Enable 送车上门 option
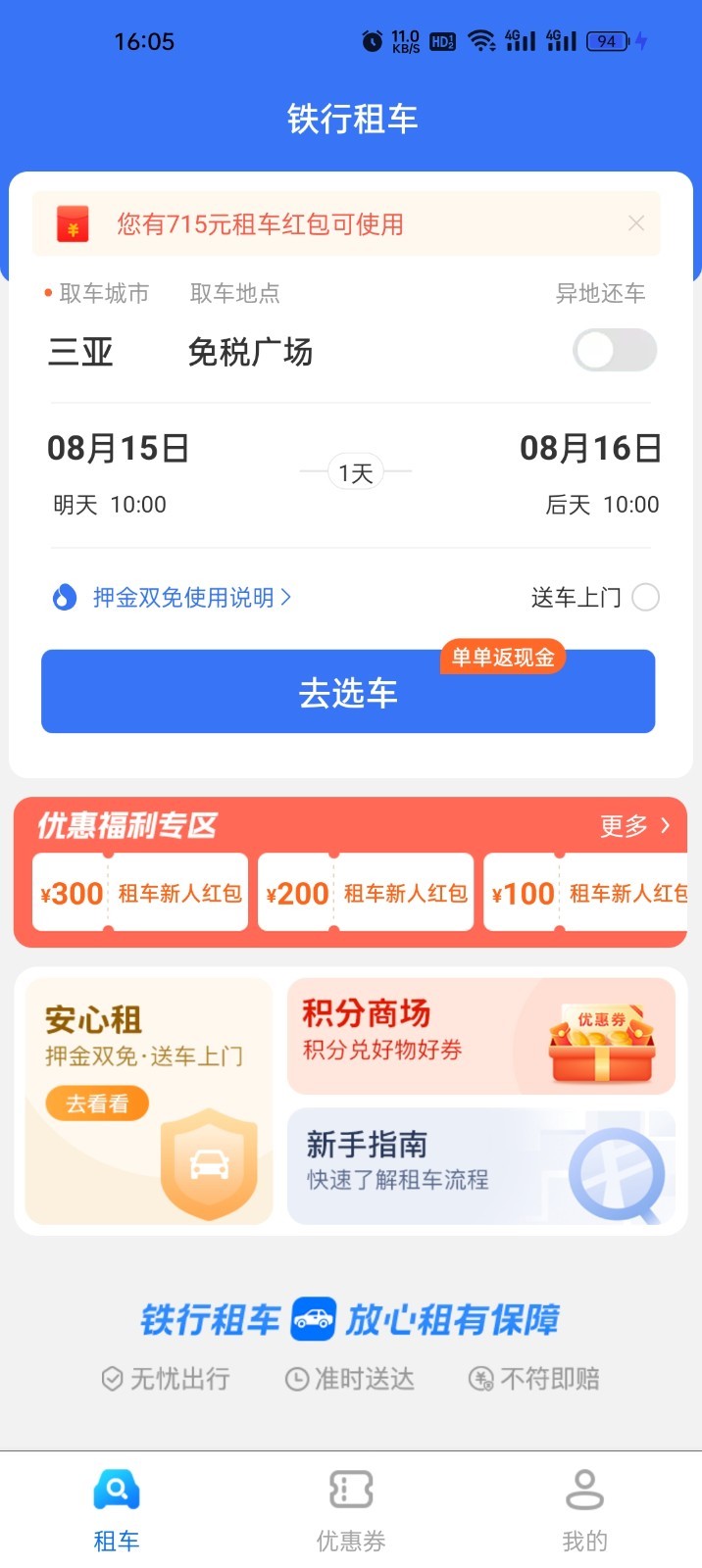 (645, 597)
